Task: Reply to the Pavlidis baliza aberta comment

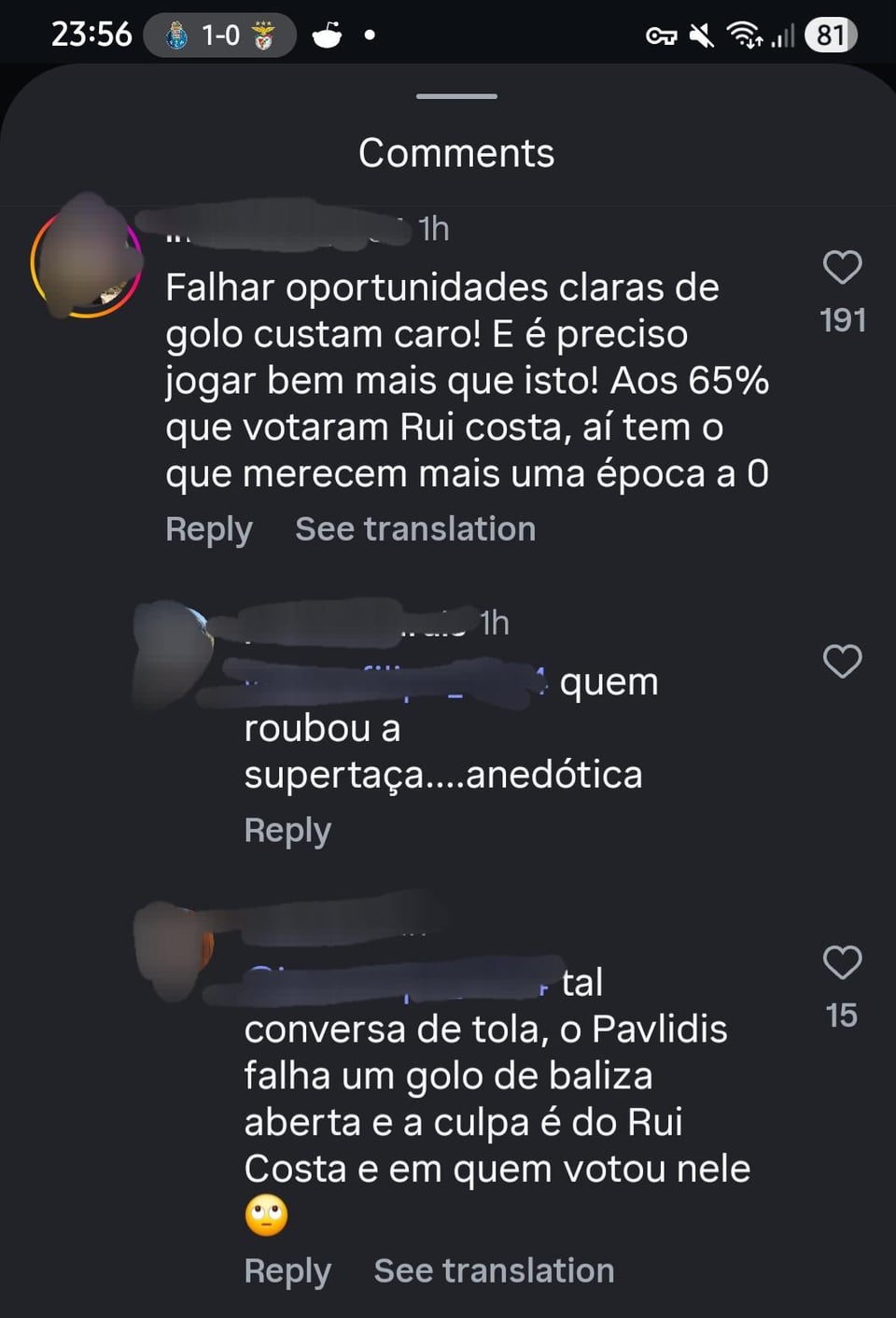Action: point(287,1270)
